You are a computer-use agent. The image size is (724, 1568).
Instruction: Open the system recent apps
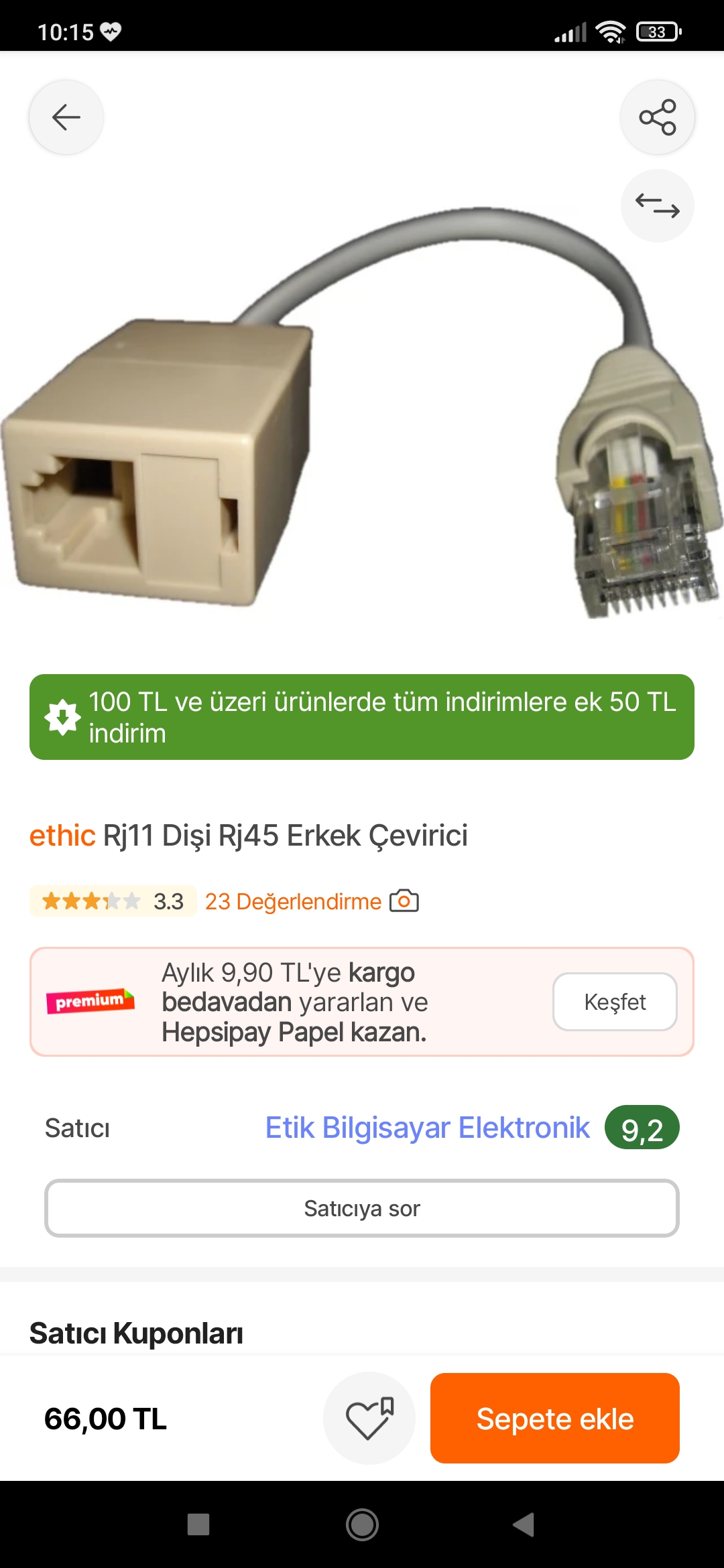pyautogui.click(x=198, y=1524)
